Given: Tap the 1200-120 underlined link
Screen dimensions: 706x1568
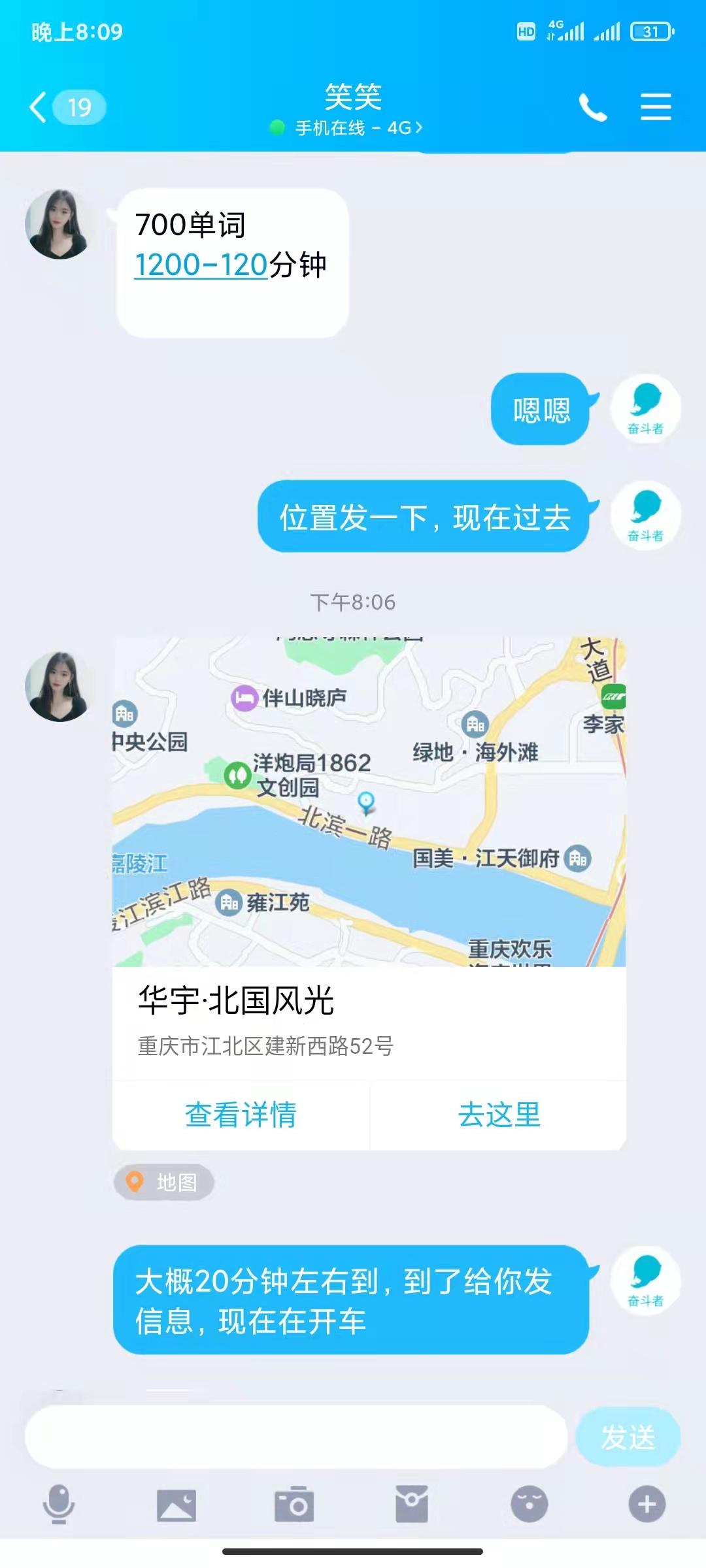Looking at the screenshot, I should click(x=201, y=265).
